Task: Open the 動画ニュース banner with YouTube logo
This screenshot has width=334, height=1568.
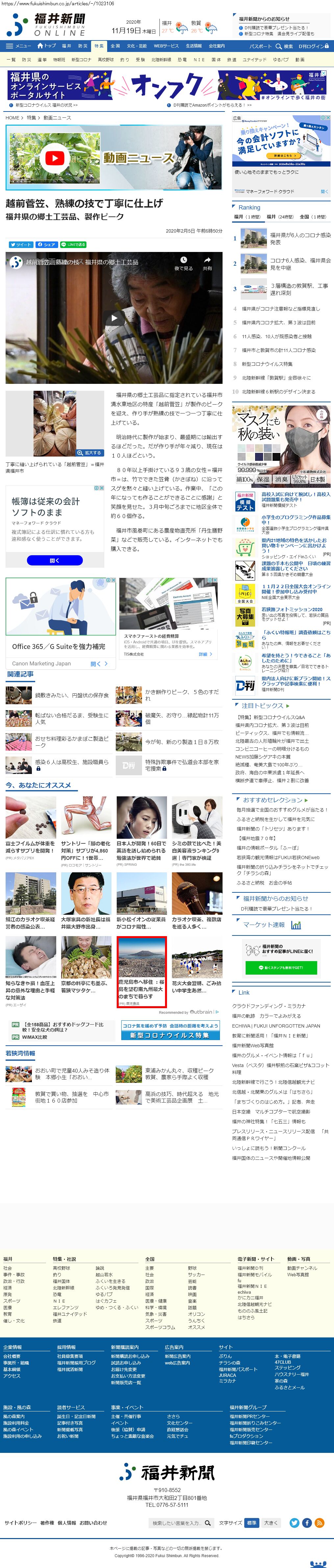Action: (x=114, y=158)
